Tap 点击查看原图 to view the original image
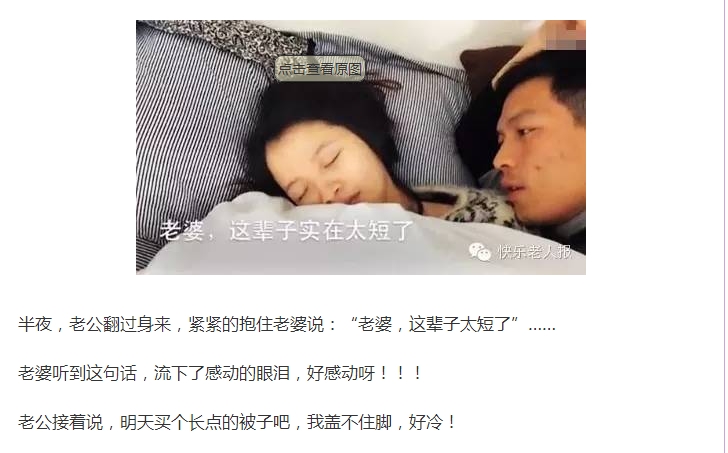Image resolution: width=728 pixels, height=453 pixels. 320,69
